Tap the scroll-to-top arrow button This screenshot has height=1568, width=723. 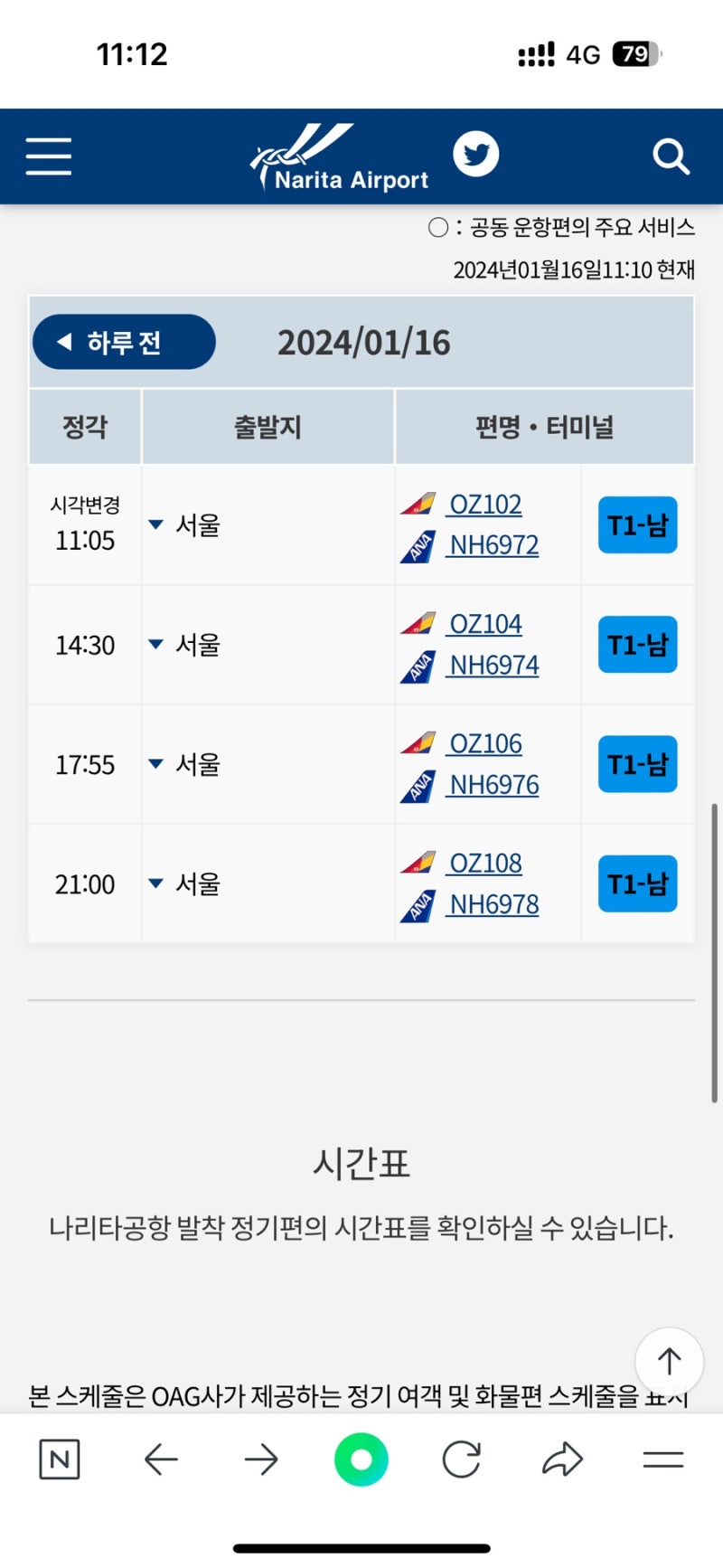(x=668, y=1362)
